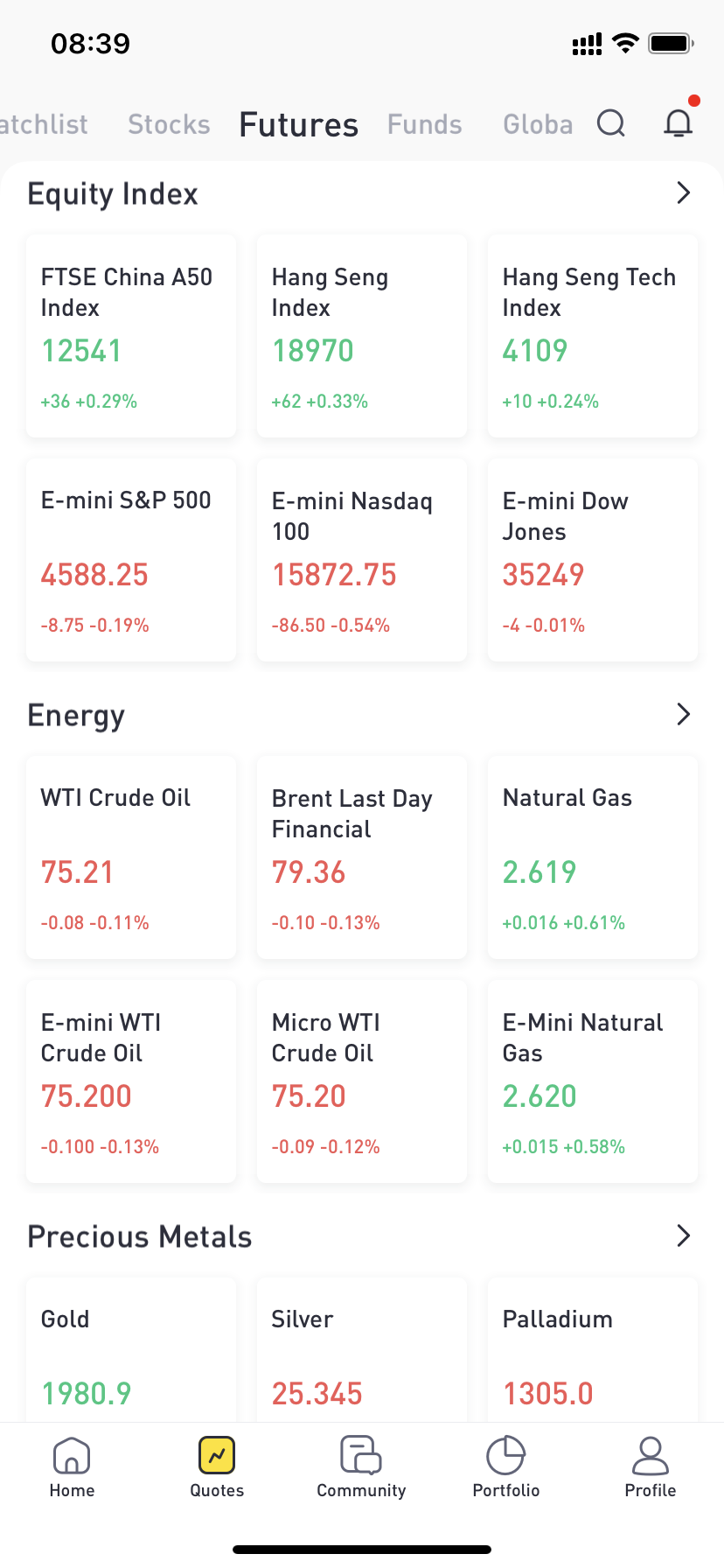Open the search icon
Viewport: 724px width, 1568px height.
[611, 124]
